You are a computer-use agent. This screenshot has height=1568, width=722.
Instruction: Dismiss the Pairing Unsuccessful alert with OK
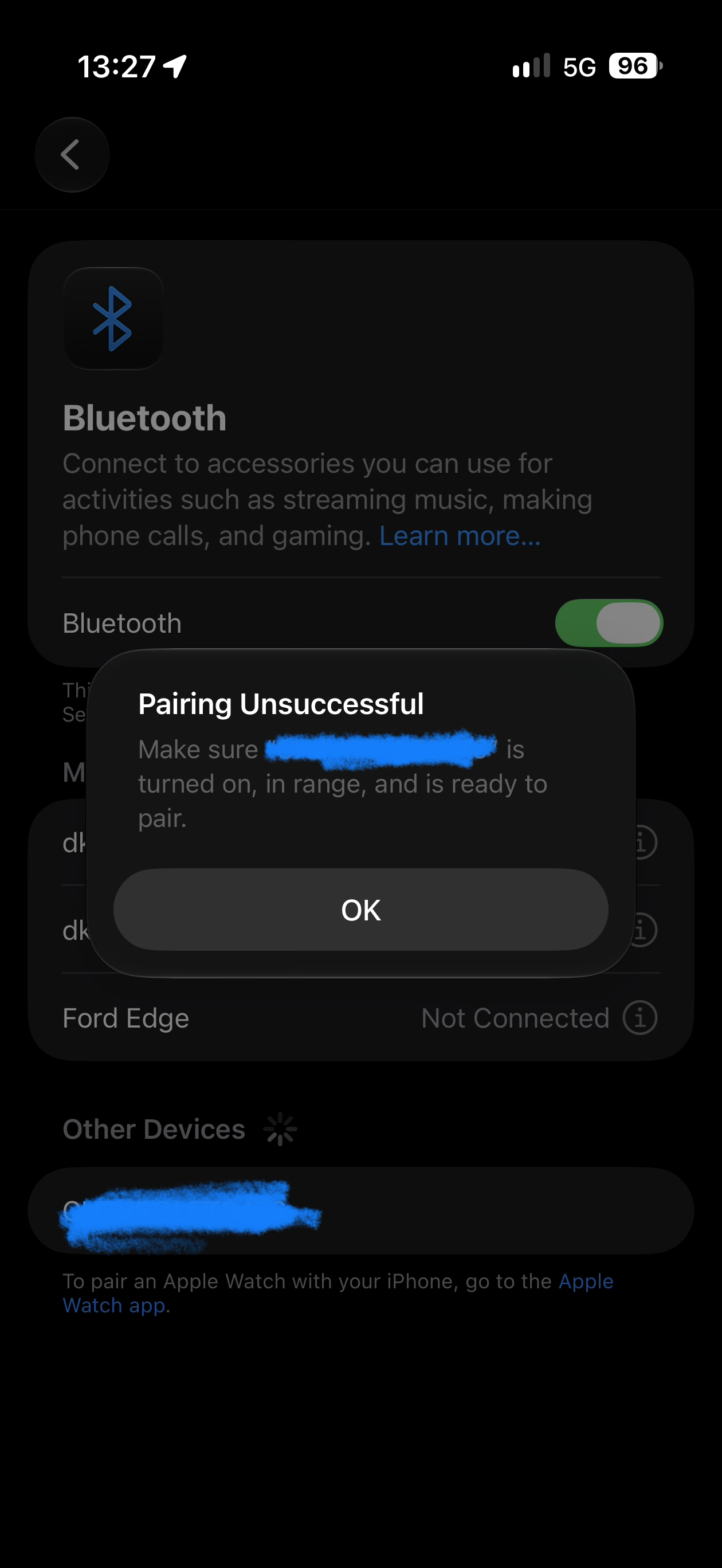(360, 910)
